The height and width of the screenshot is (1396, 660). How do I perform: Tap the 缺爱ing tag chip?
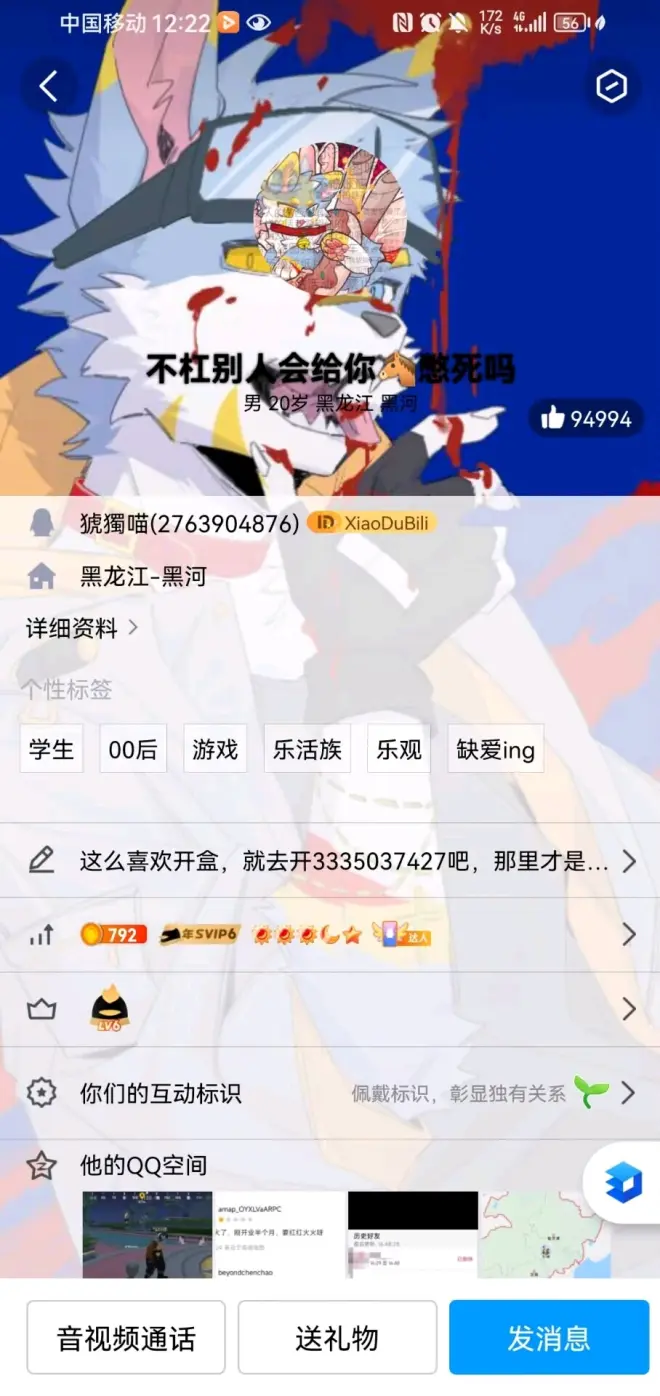coord(495,749)
